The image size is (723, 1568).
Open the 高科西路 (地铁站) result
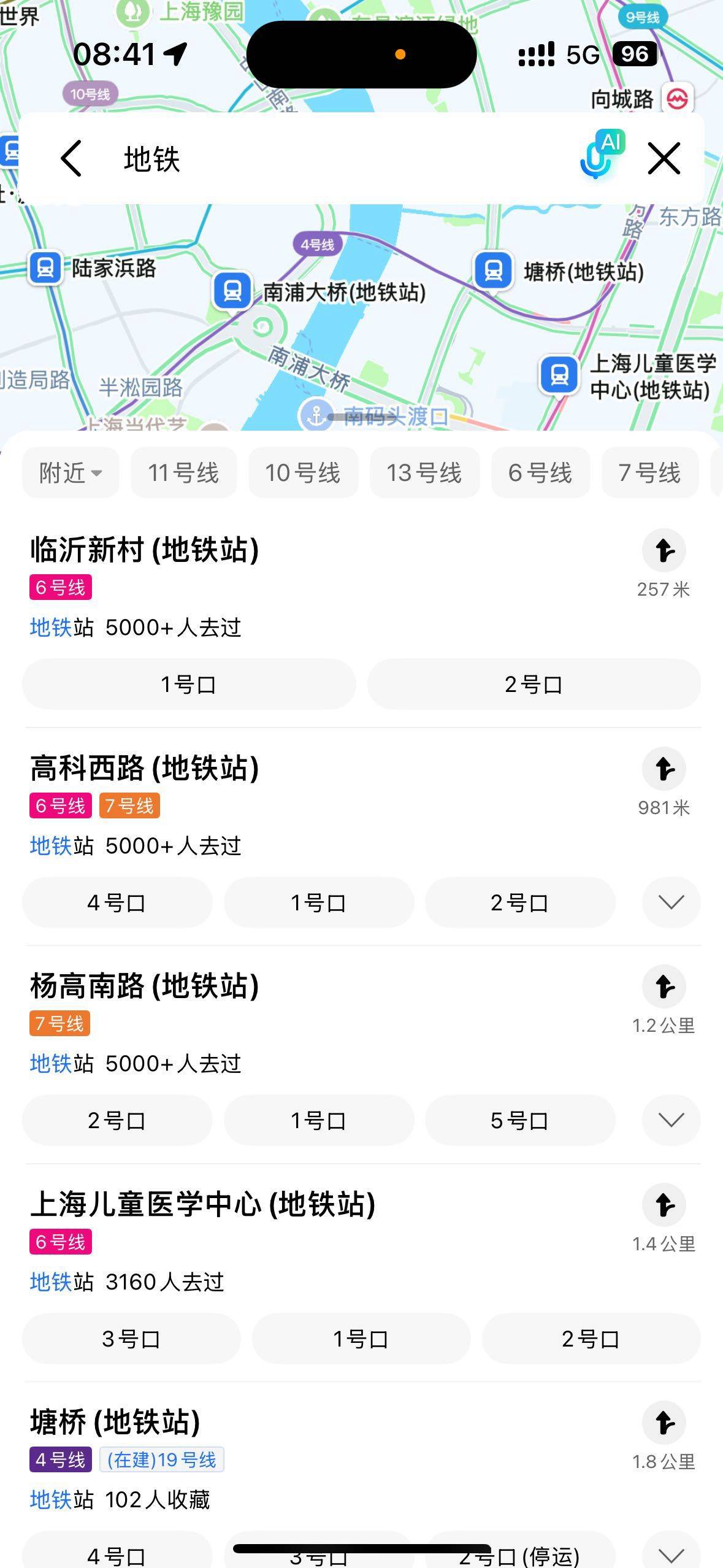tap(145, 768)
